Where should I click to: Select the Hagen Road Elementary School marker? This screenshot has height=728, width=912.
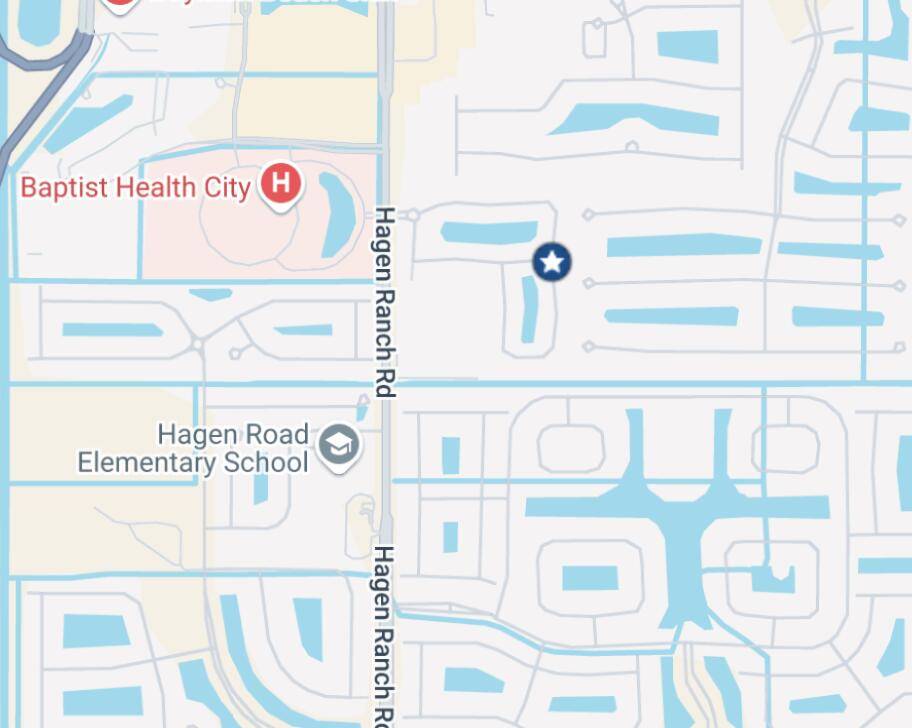pyautogui.click(x=339, y=446)
